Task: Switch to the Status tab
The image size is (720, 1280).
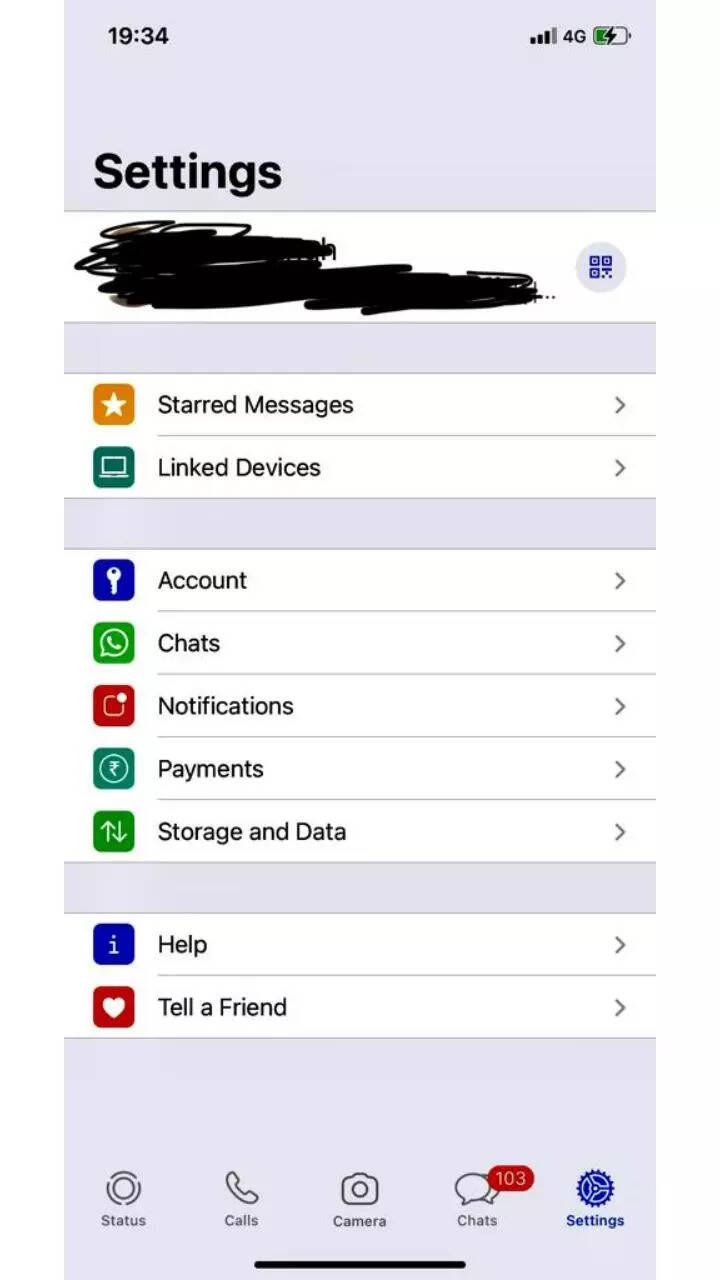Action: [x=123, y=1198]
